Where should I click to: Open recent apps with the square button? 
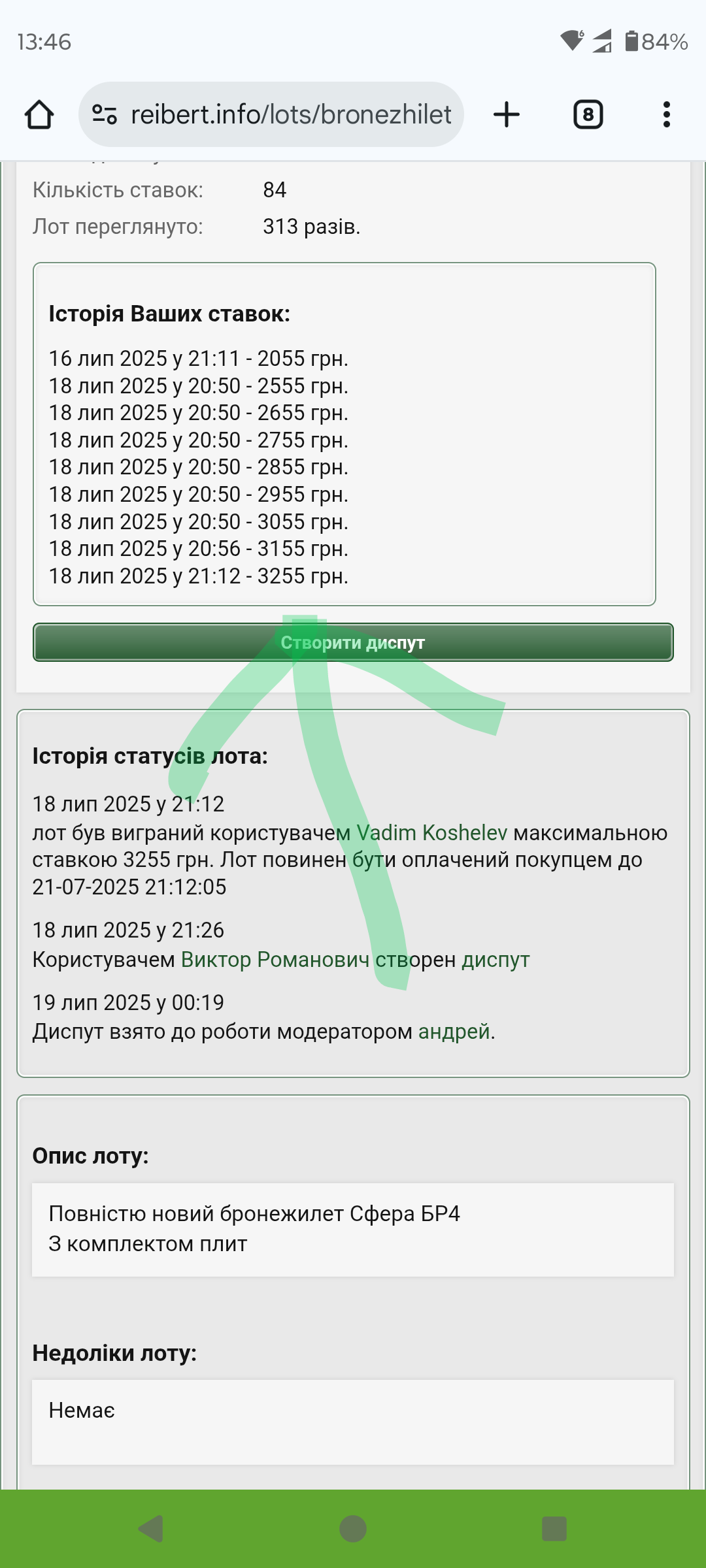[x=554, y=1529]
